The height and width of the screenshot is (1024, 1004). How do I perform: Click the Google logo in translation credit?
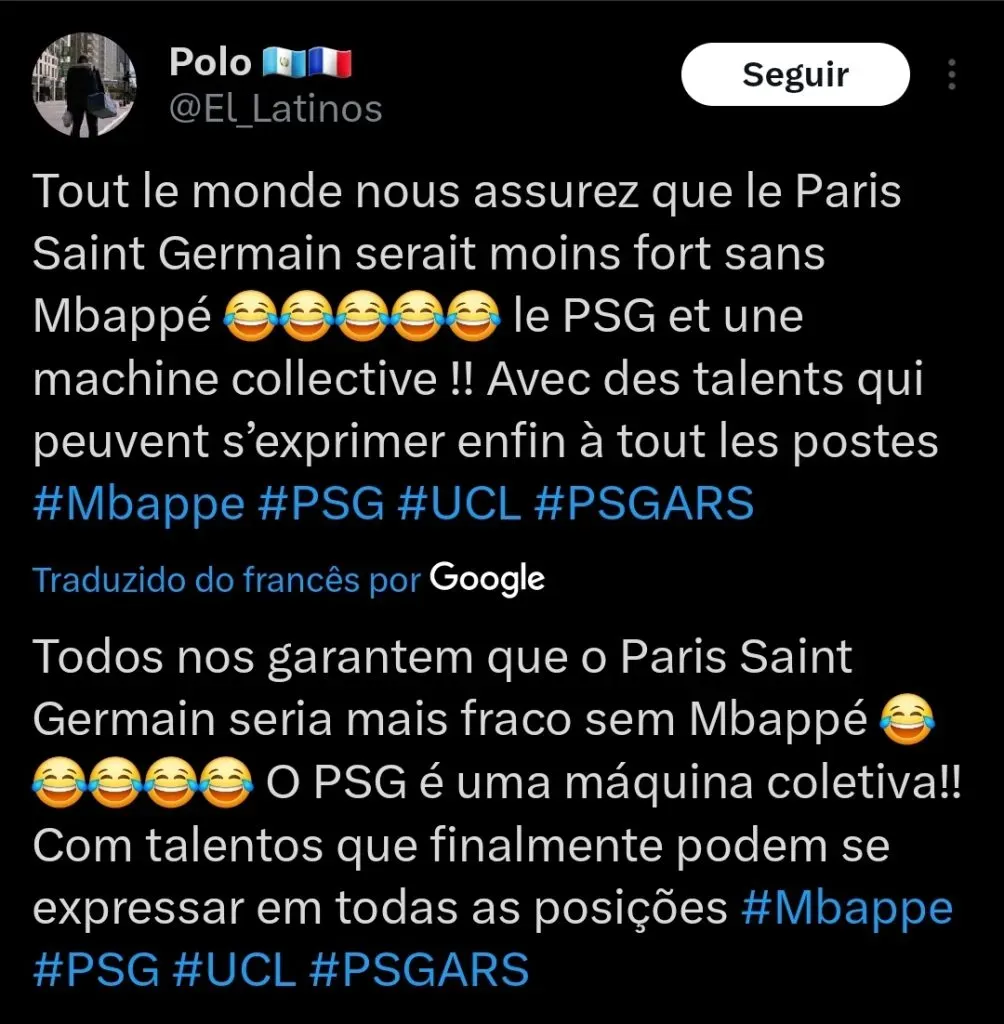click(x=487, y=578)
